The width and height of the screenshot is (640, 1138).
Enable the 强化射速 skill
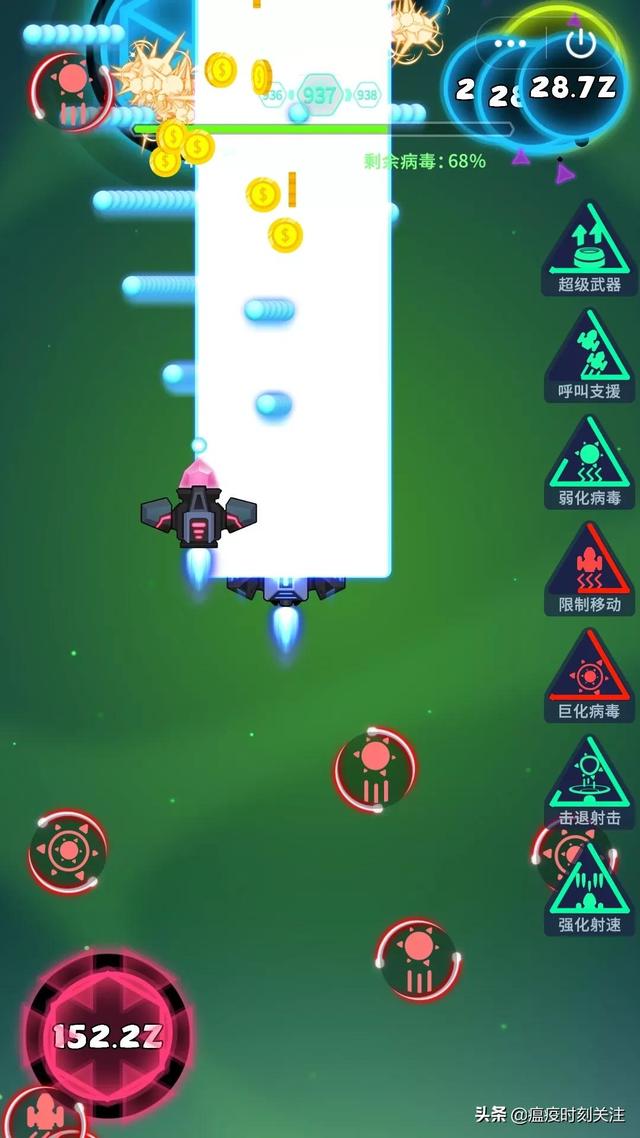coord(590,889)
